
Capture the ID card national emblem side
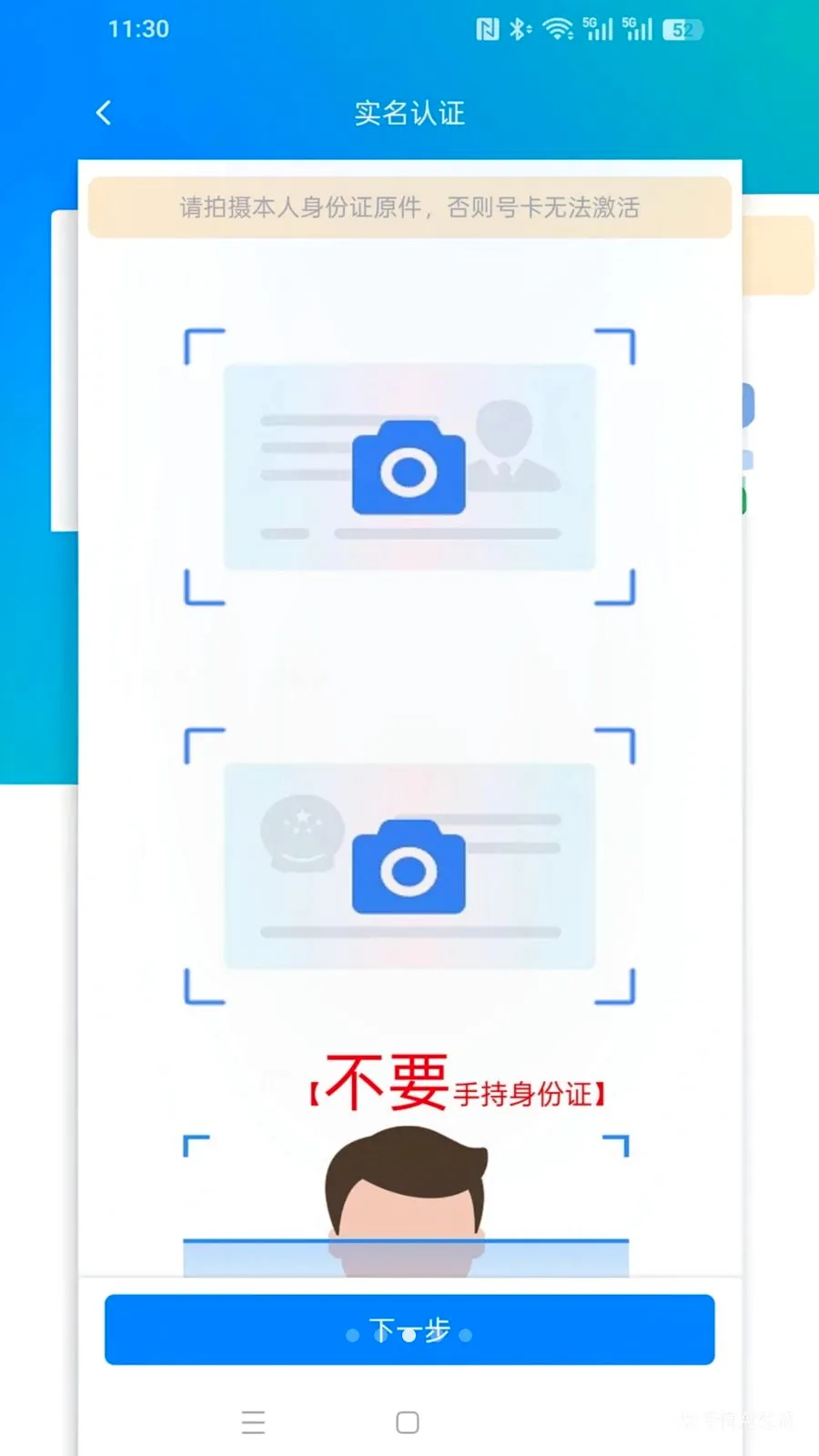click(x=409, y=866)
